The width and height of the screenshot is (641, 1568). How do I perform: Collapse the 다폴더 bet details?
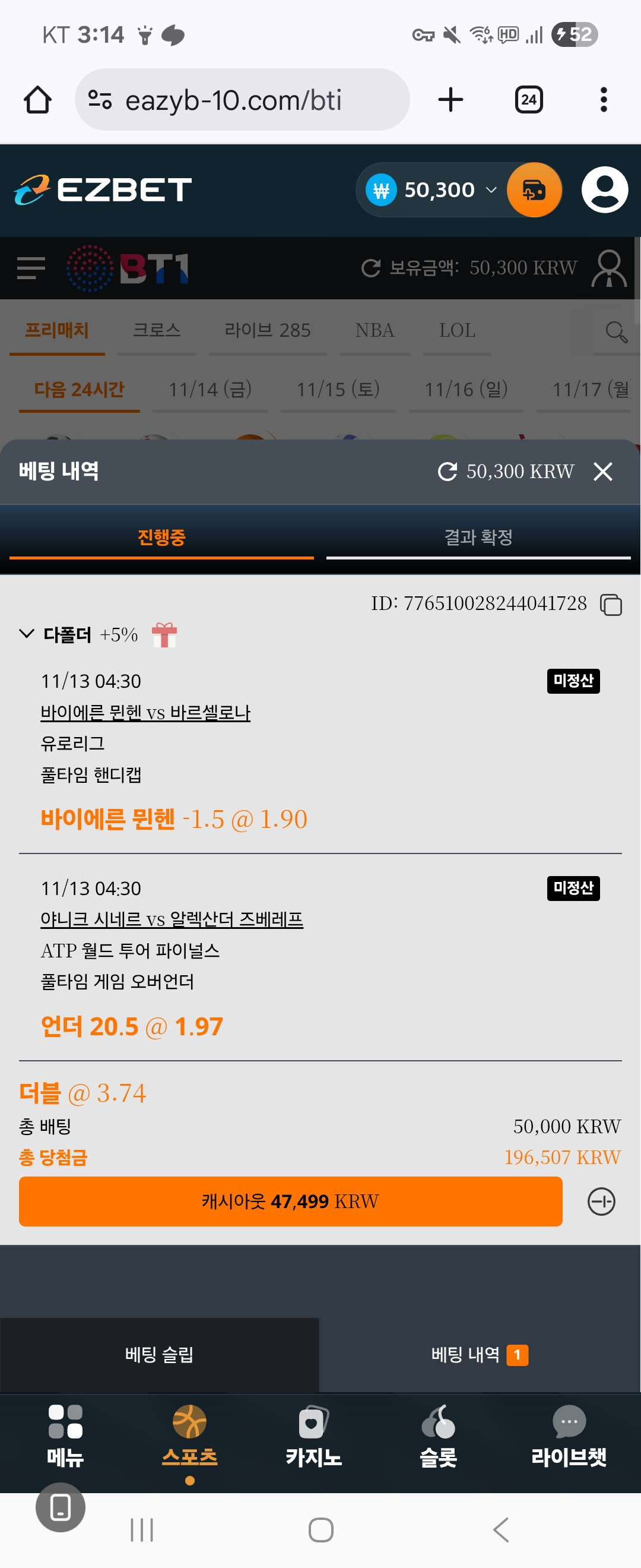tap(27, 634)
